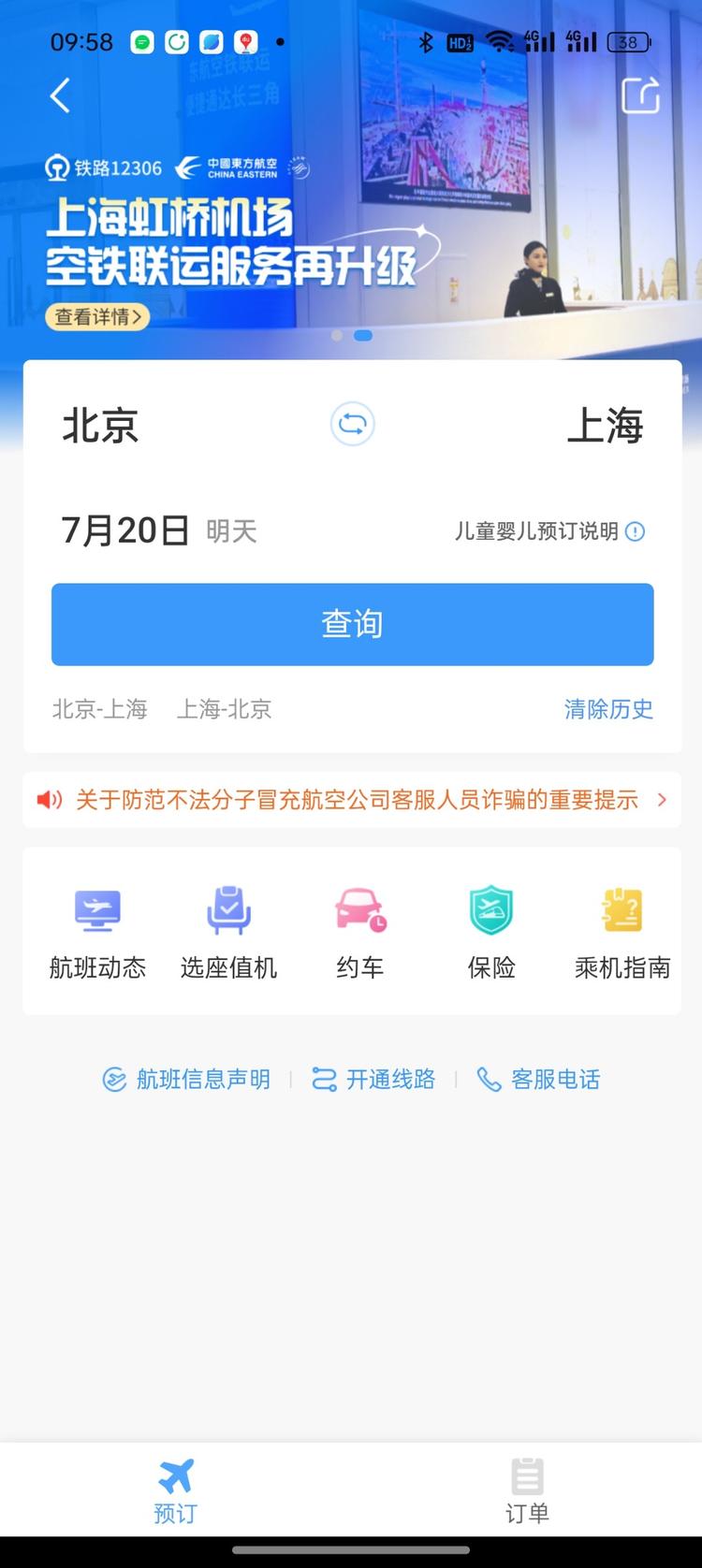The width and height of the screenshot is (702, 1568).
Task: Open the 客服电话 customer service link
Action: (554, 1080)
